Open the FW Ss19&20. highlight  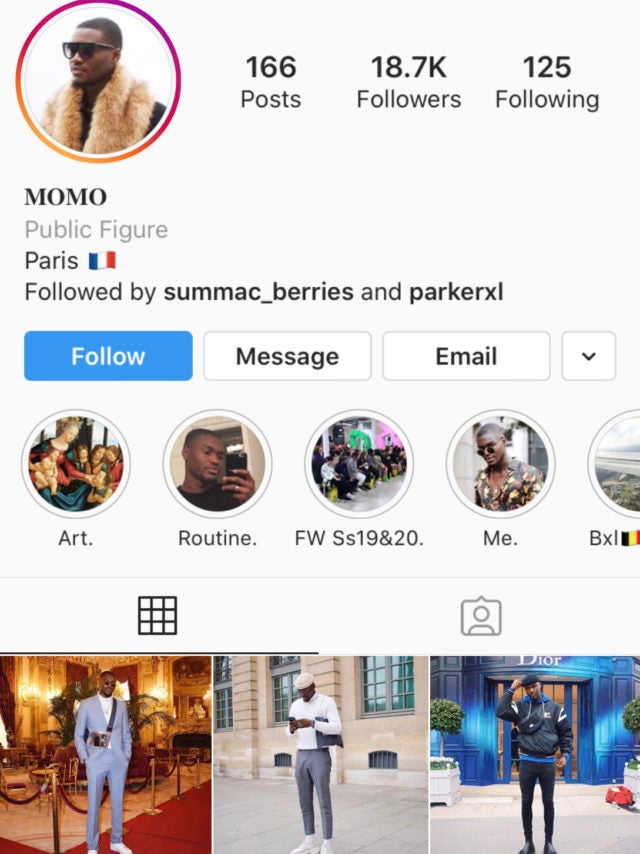tap(359, 463)
